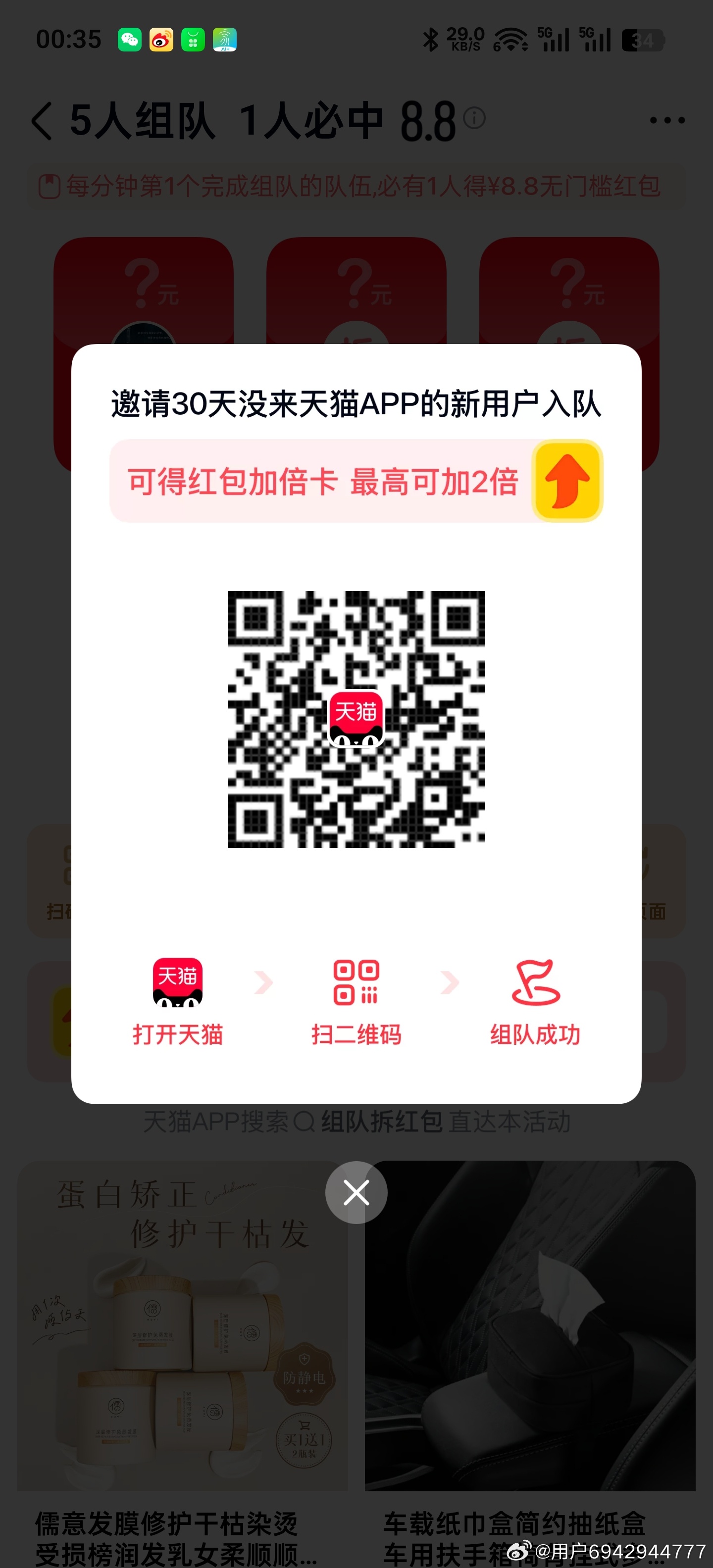Go back from the 5人组队 page

click(x=42, y=121)
